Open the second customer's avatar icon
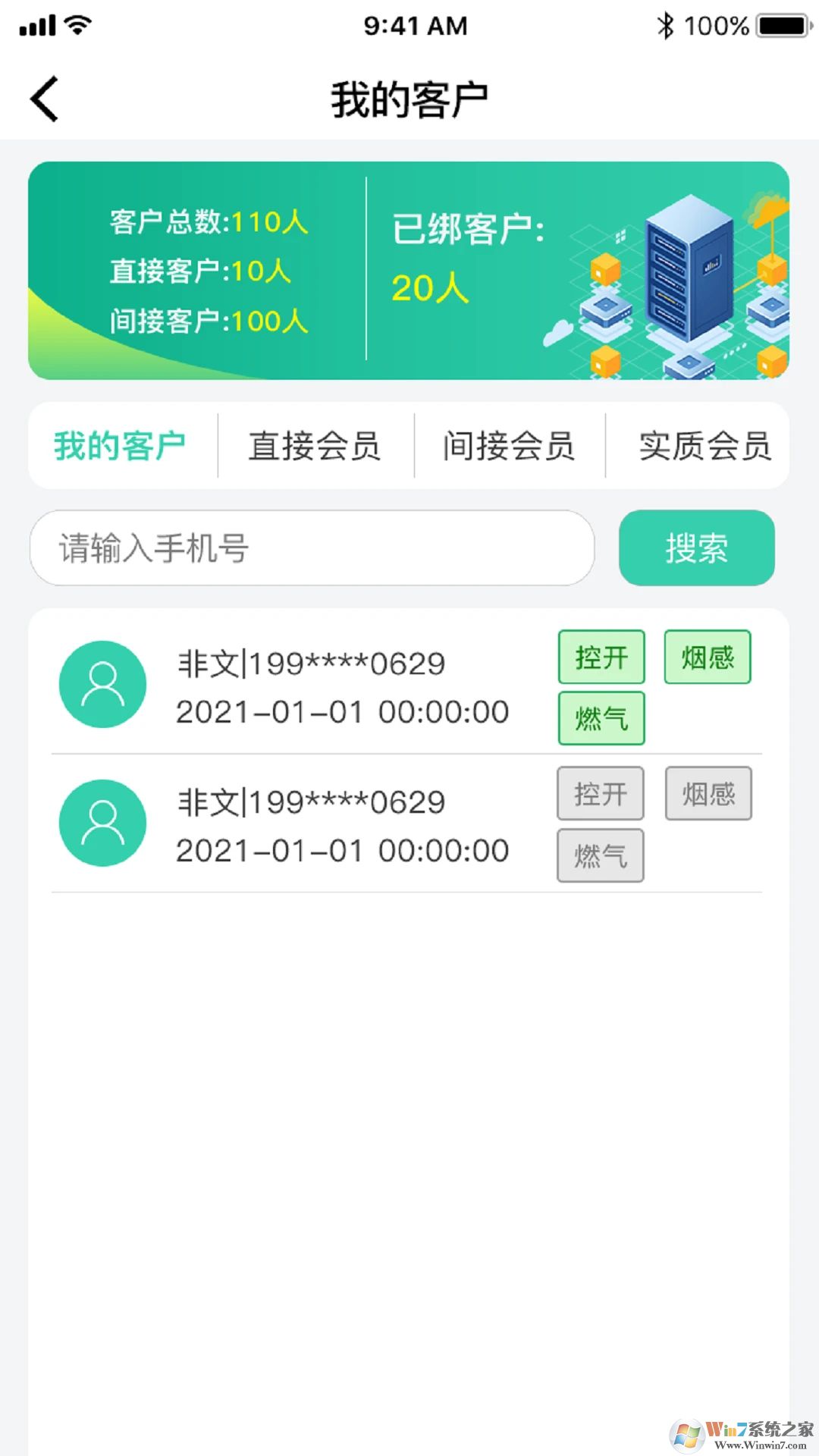Screen dimensions: 819x1456 click(102, 821)
